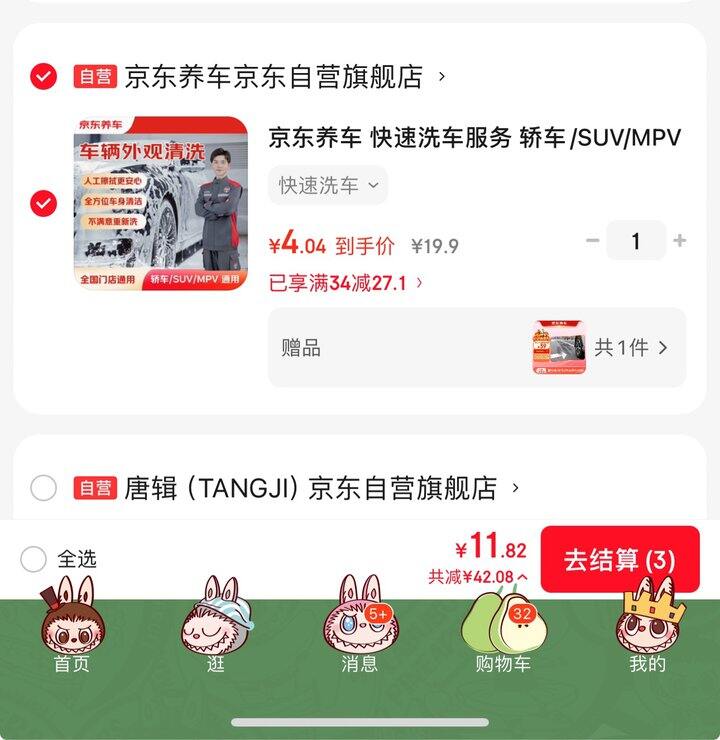
Task: Select the 唐辑 (TANGJI) store checkbox
Action: (43, 488)
